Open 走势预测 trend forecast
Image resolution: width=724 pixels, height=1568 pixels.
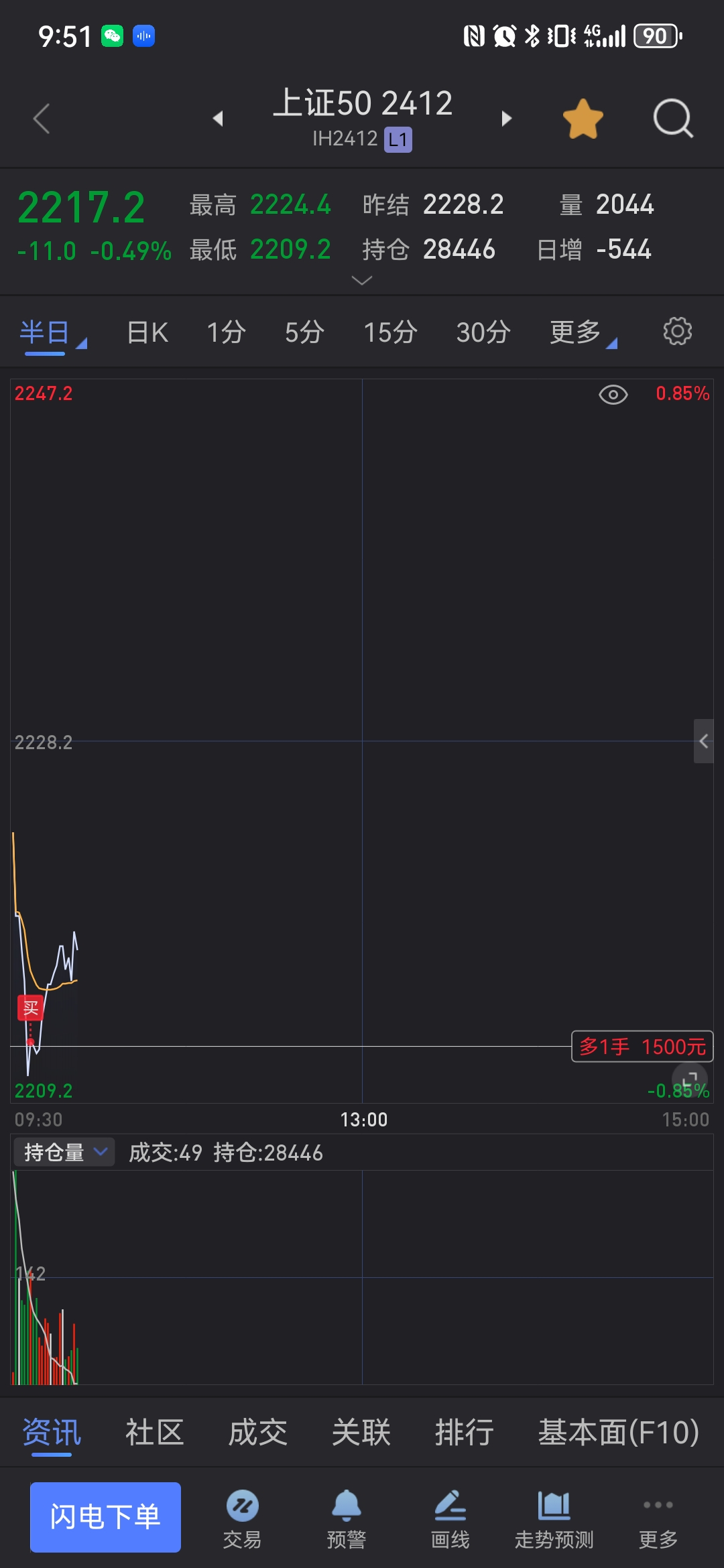(554, 1520)
